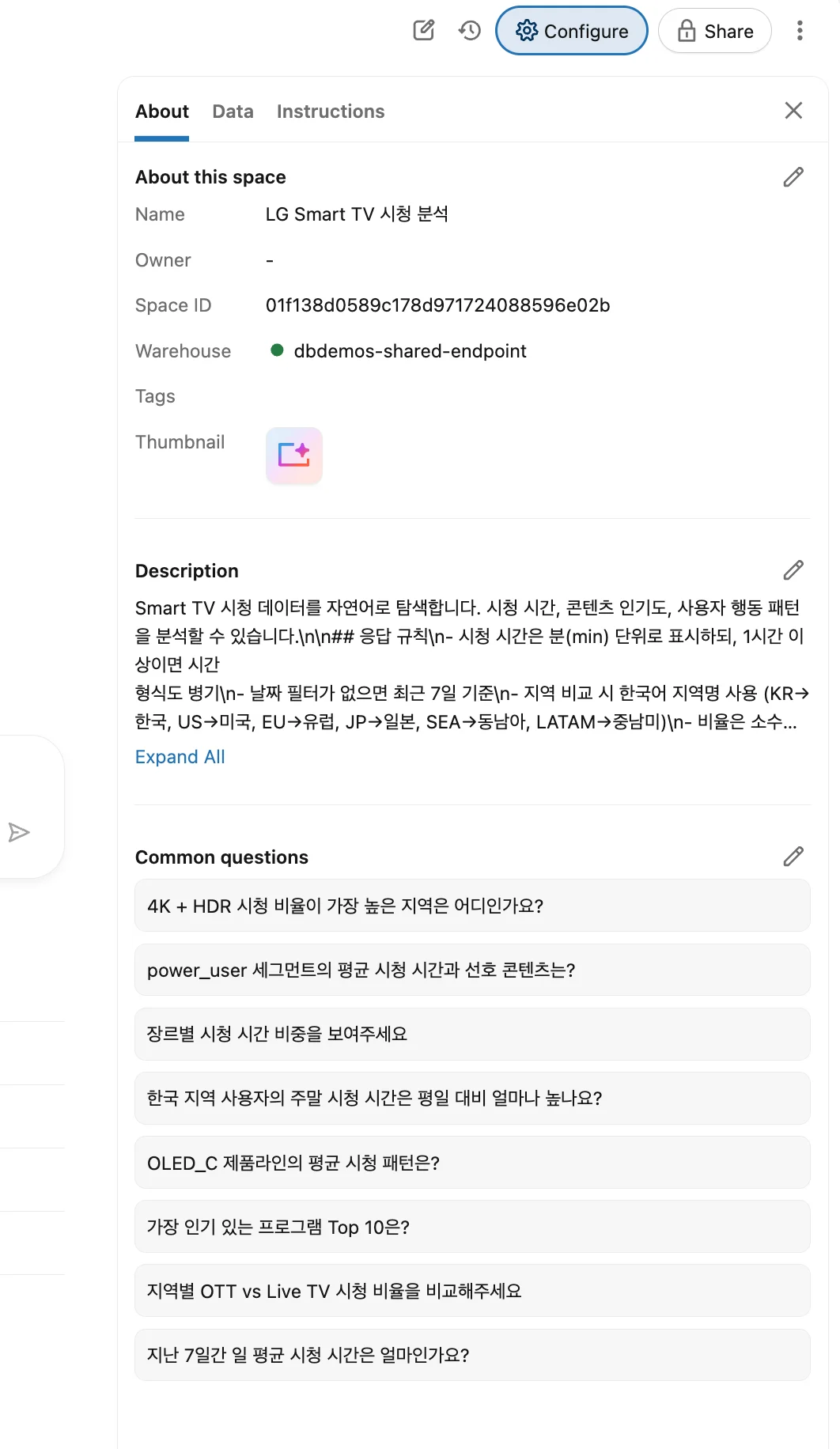Edit the Description with the pencil icon

tap(793, 570)
